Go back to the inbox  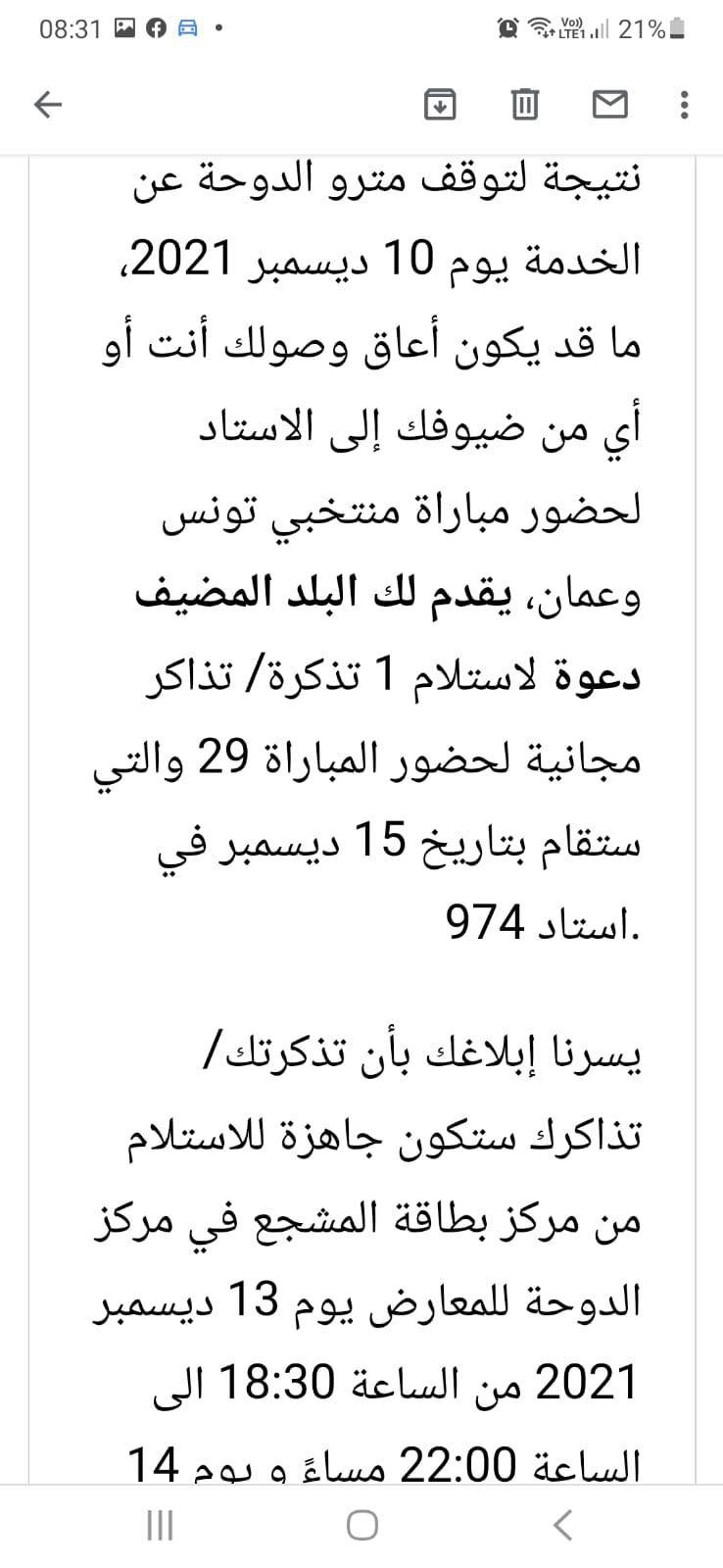48,104
